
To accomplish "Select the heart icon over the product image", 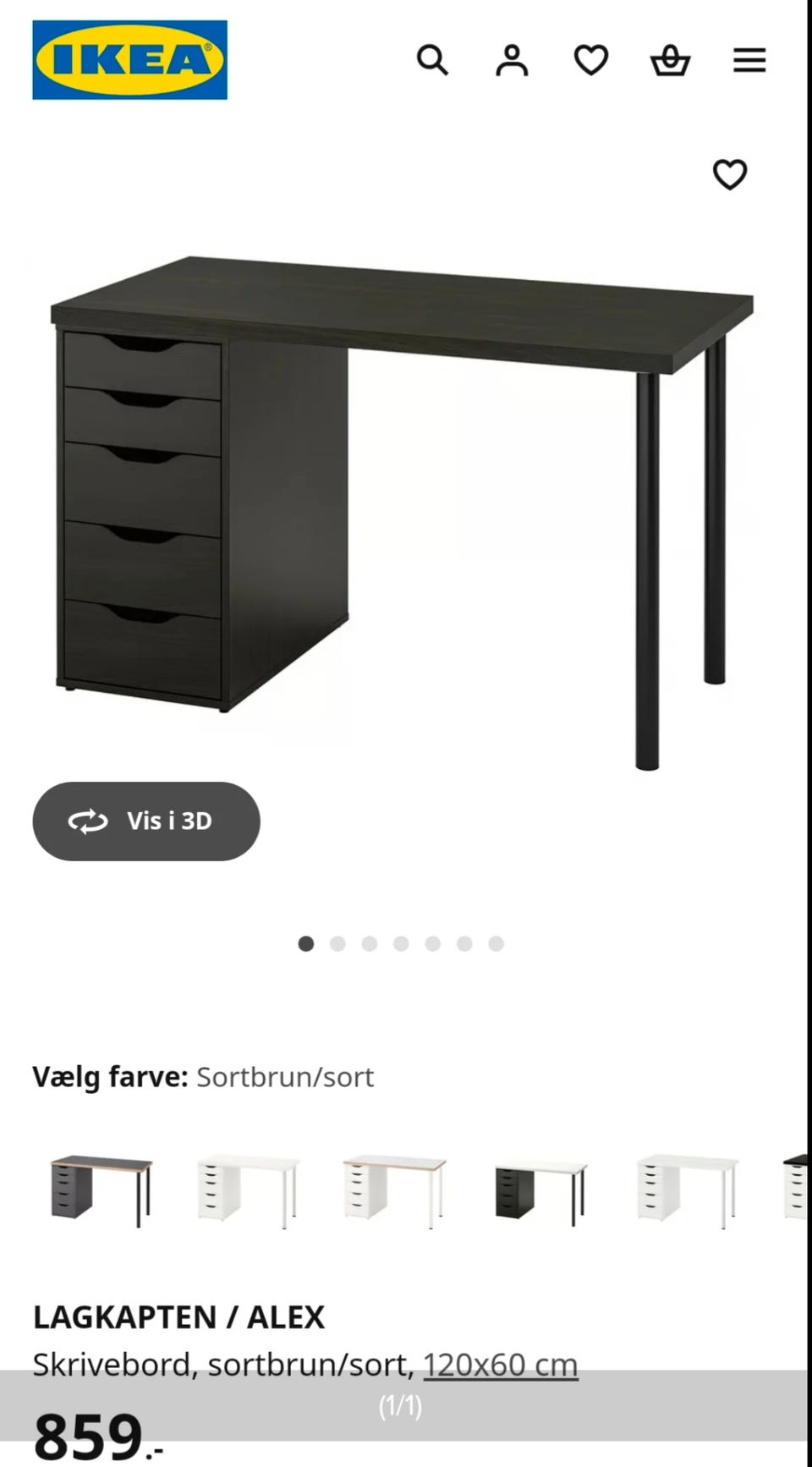I will click(x=729, y=174).
